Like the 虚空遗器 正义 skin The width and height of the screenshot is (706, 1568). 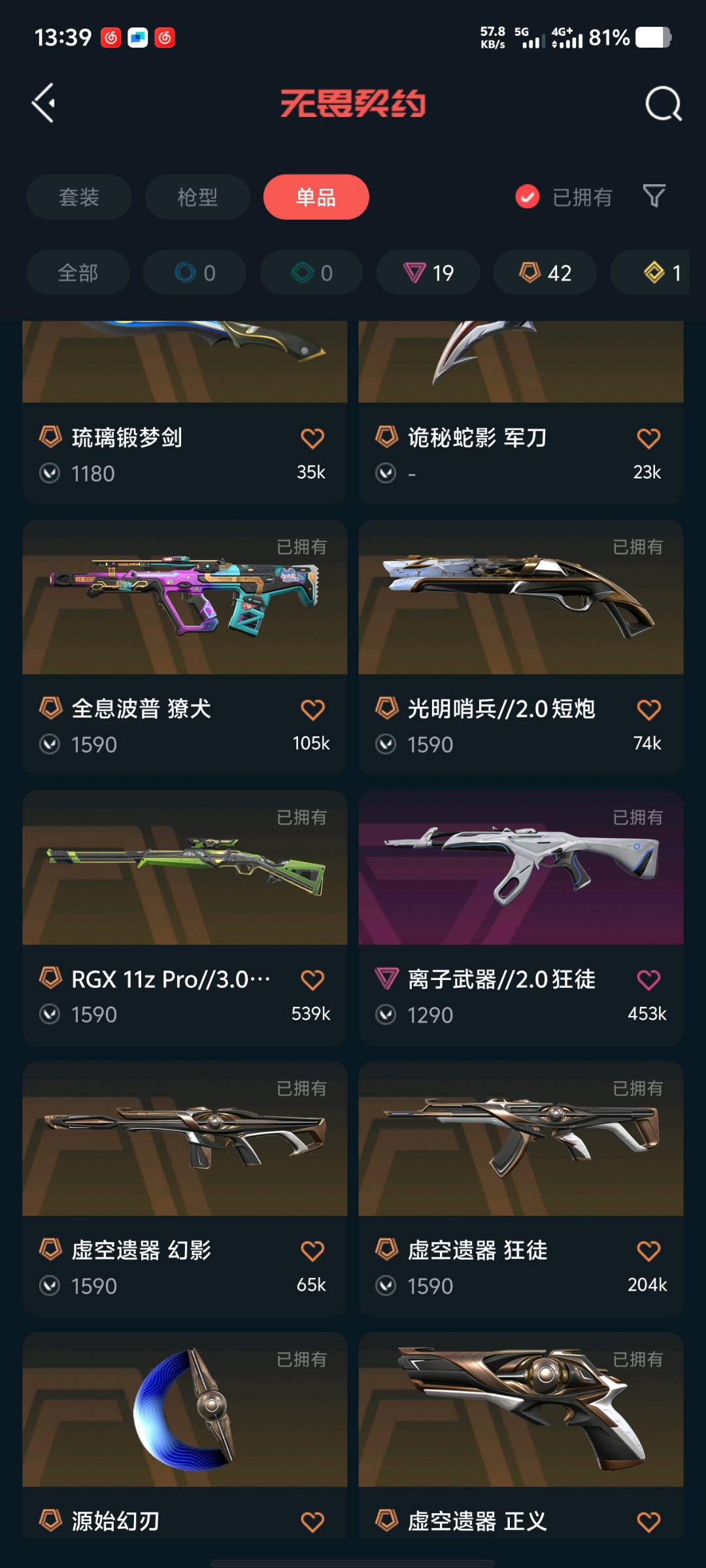(x=648, y=1522)
